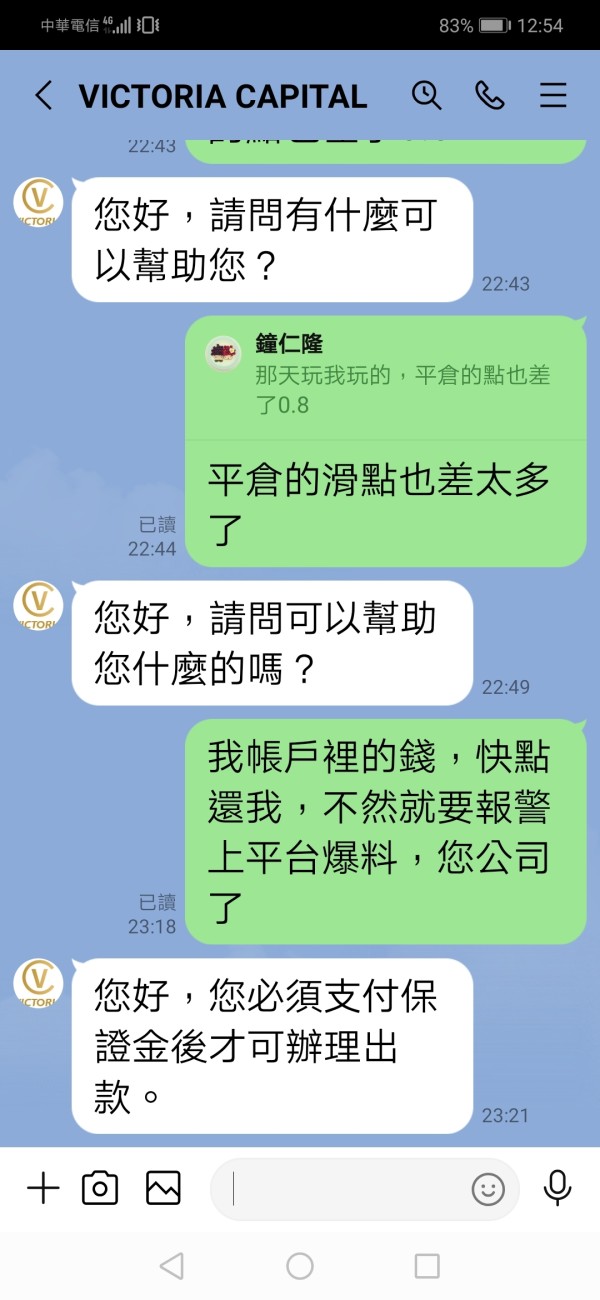The height and width of the screenshot is (1300, 600).
Task: Launch the camera from the chat bar
Action: [100, 1188]
